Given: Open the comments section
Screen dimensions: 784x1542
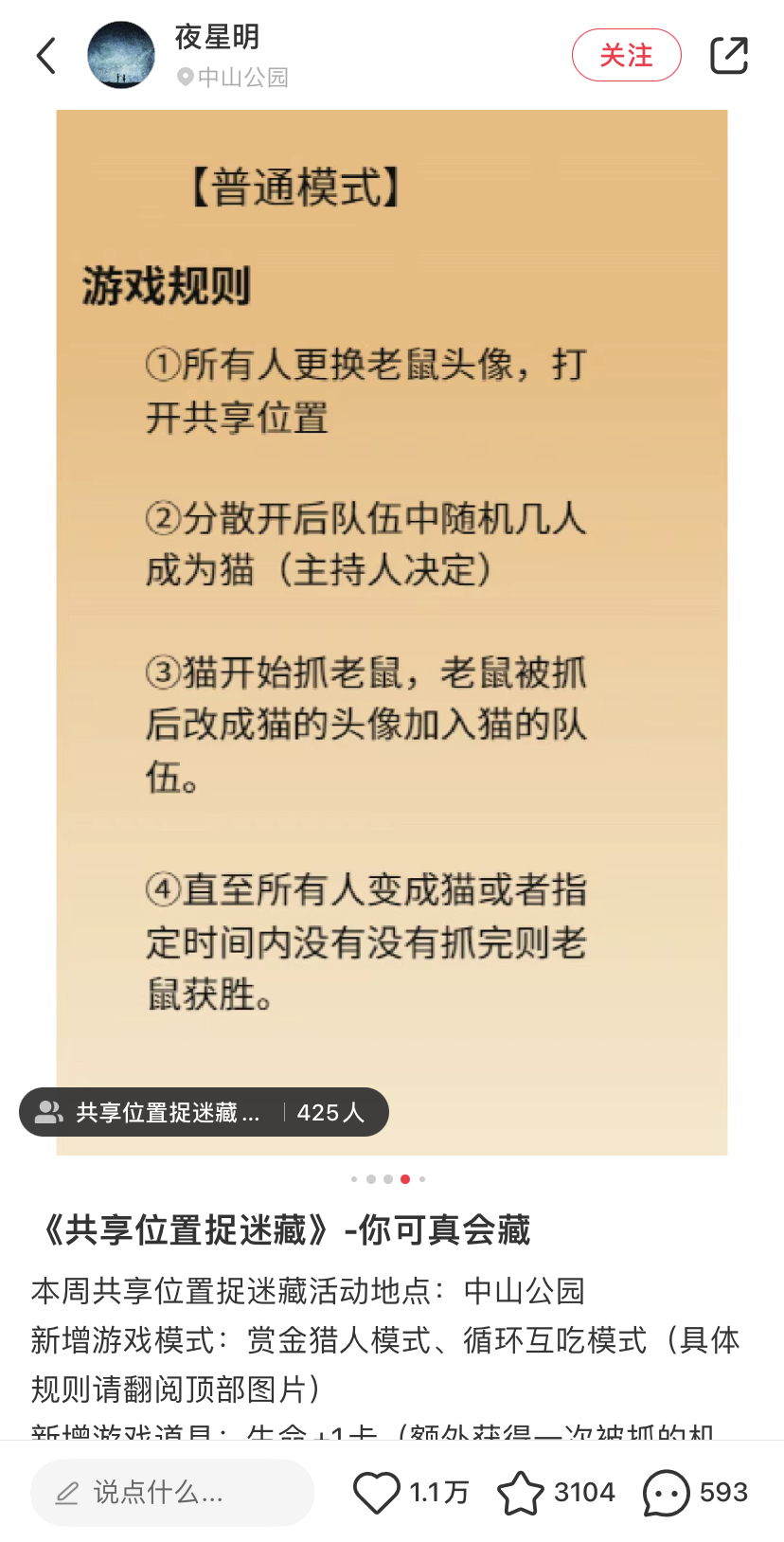Looking at the screenshot, I should pos(667,1493).
